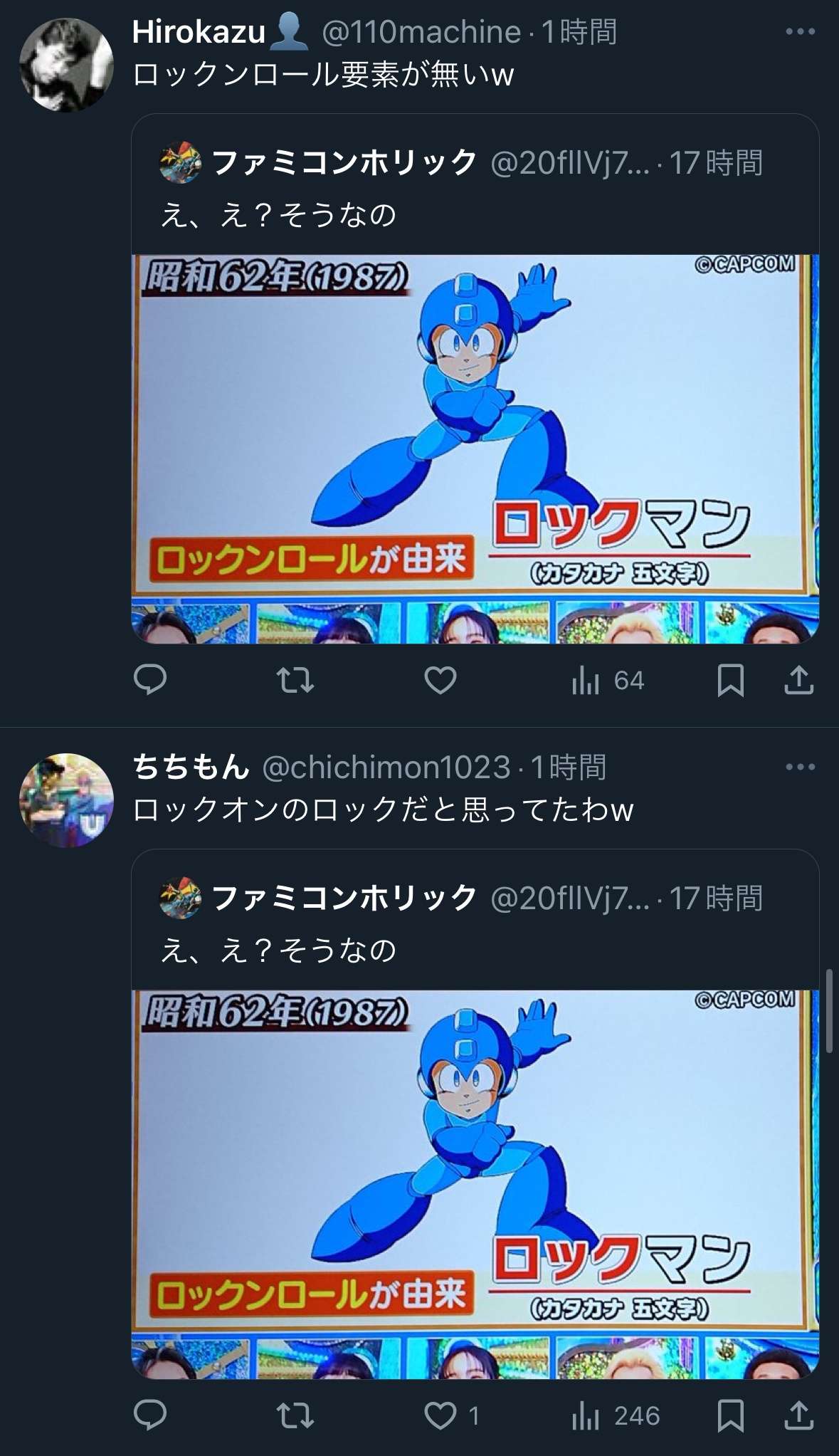Viewport: 839px width, 1456px height.
Task: Share ちちもん's post
Action: pyautogui.click(x=798, y=1415)
